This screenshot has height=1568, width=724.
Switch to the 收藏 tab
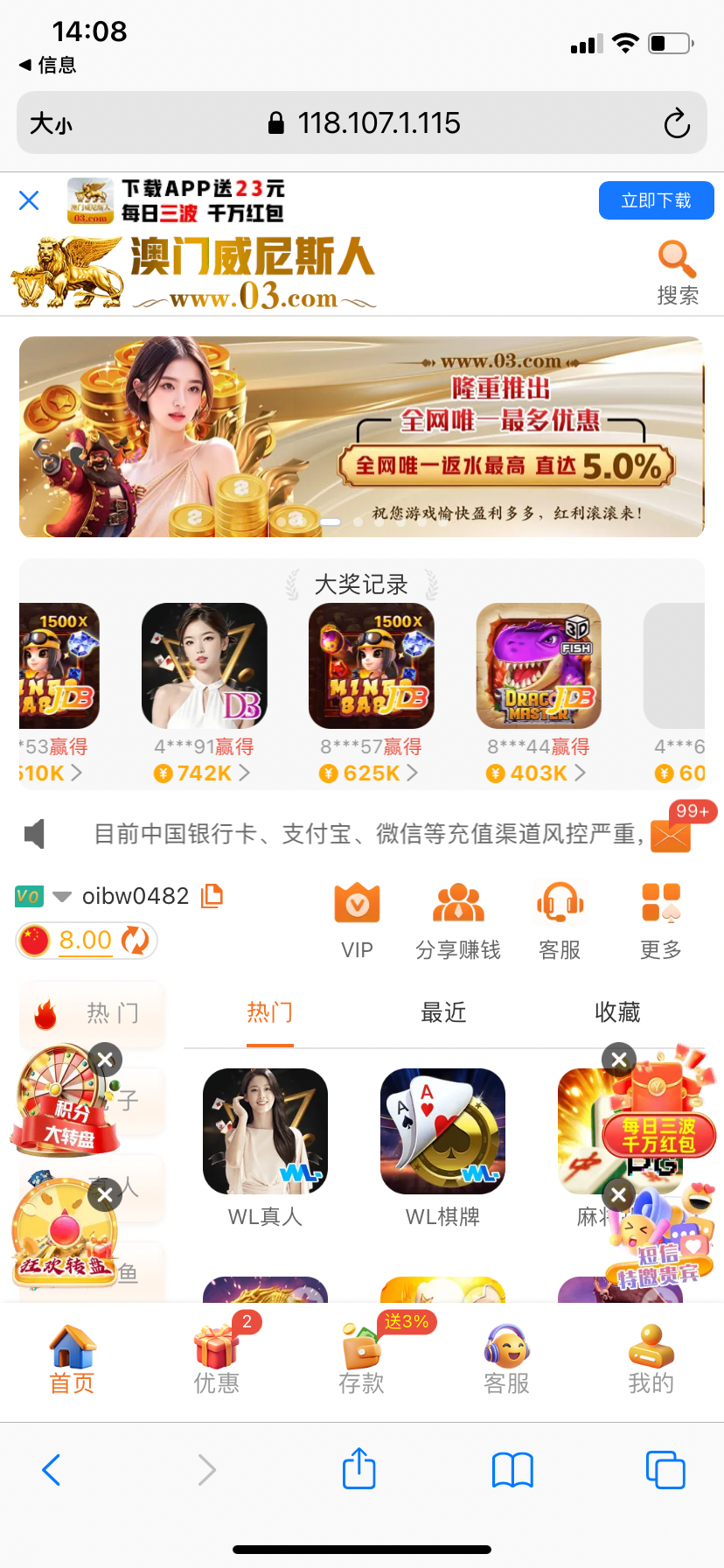[617, 1012]
